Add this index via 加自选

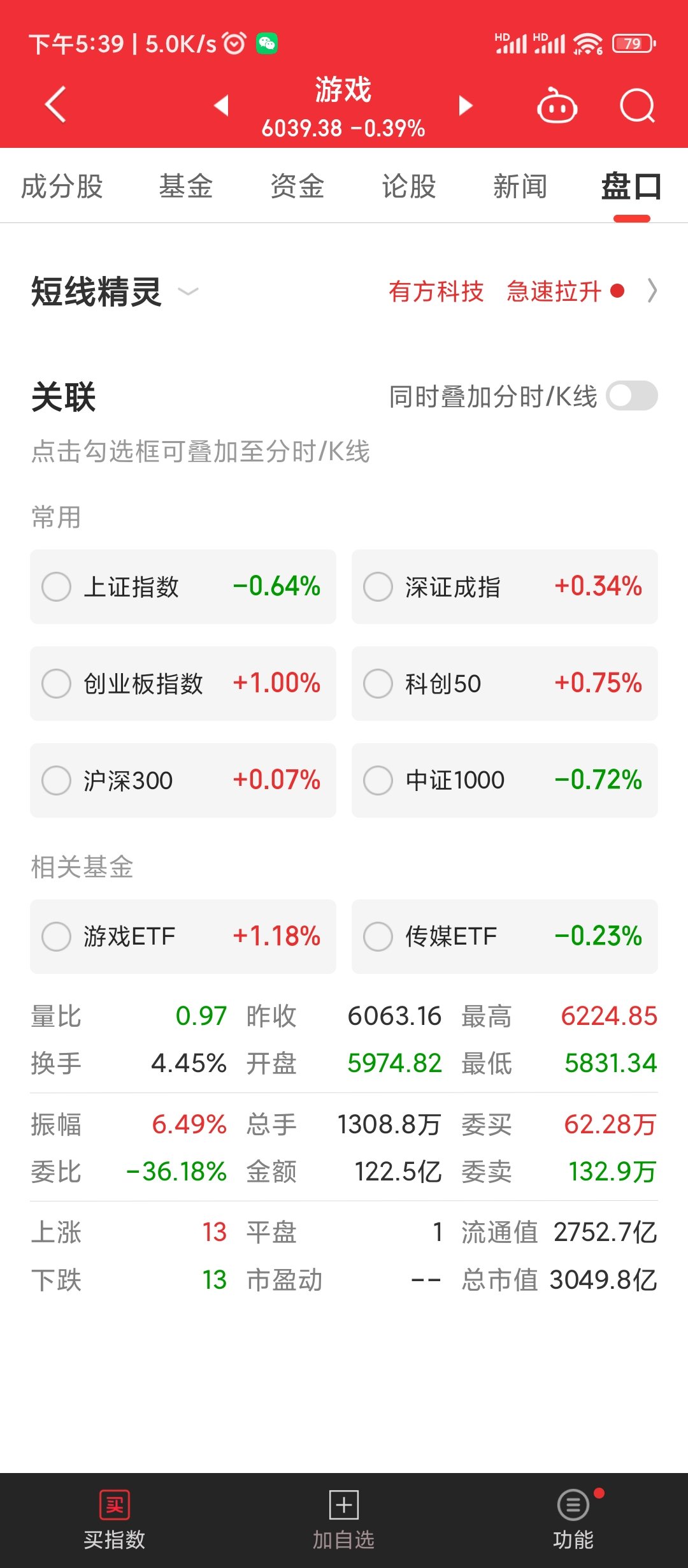point(343,1520)
